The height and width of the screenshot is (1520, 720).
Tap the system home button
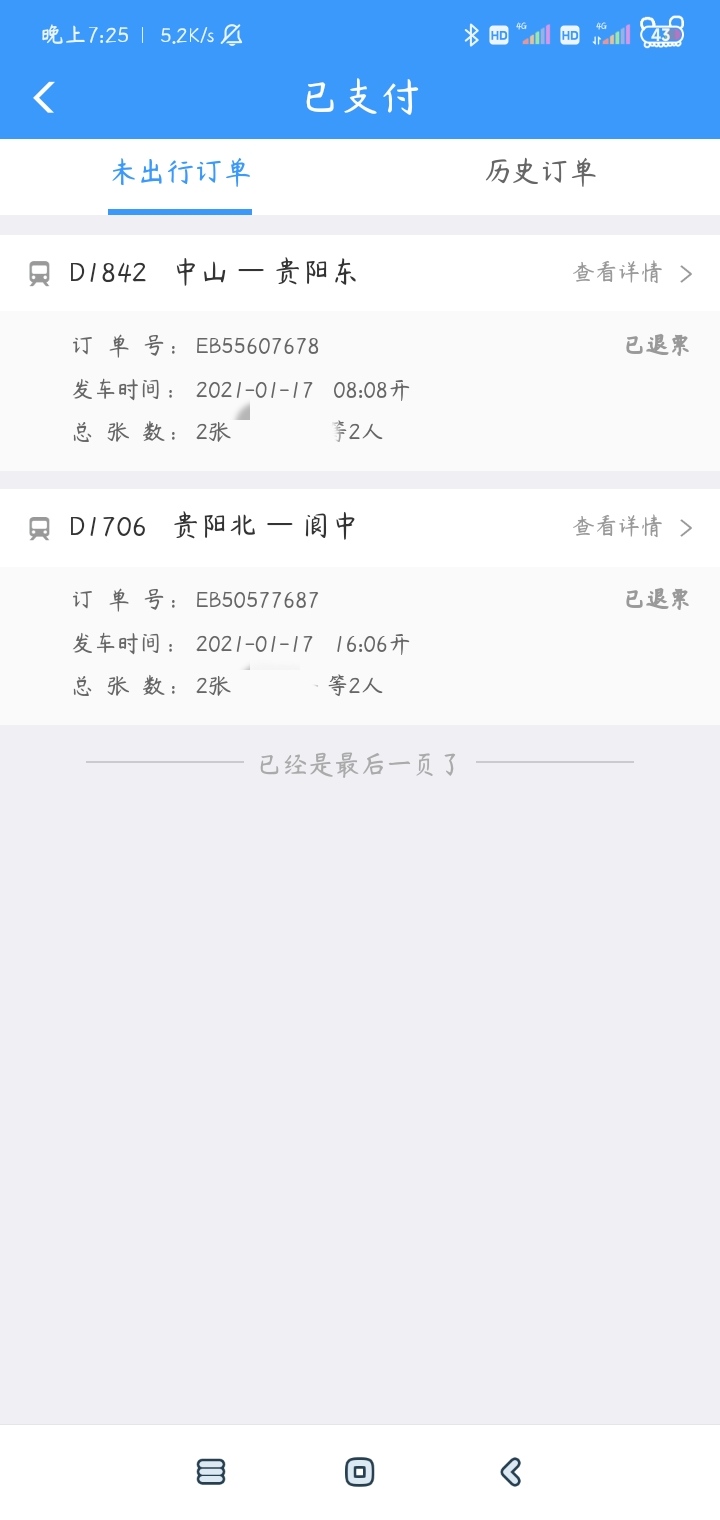[x=359, y=1471]
